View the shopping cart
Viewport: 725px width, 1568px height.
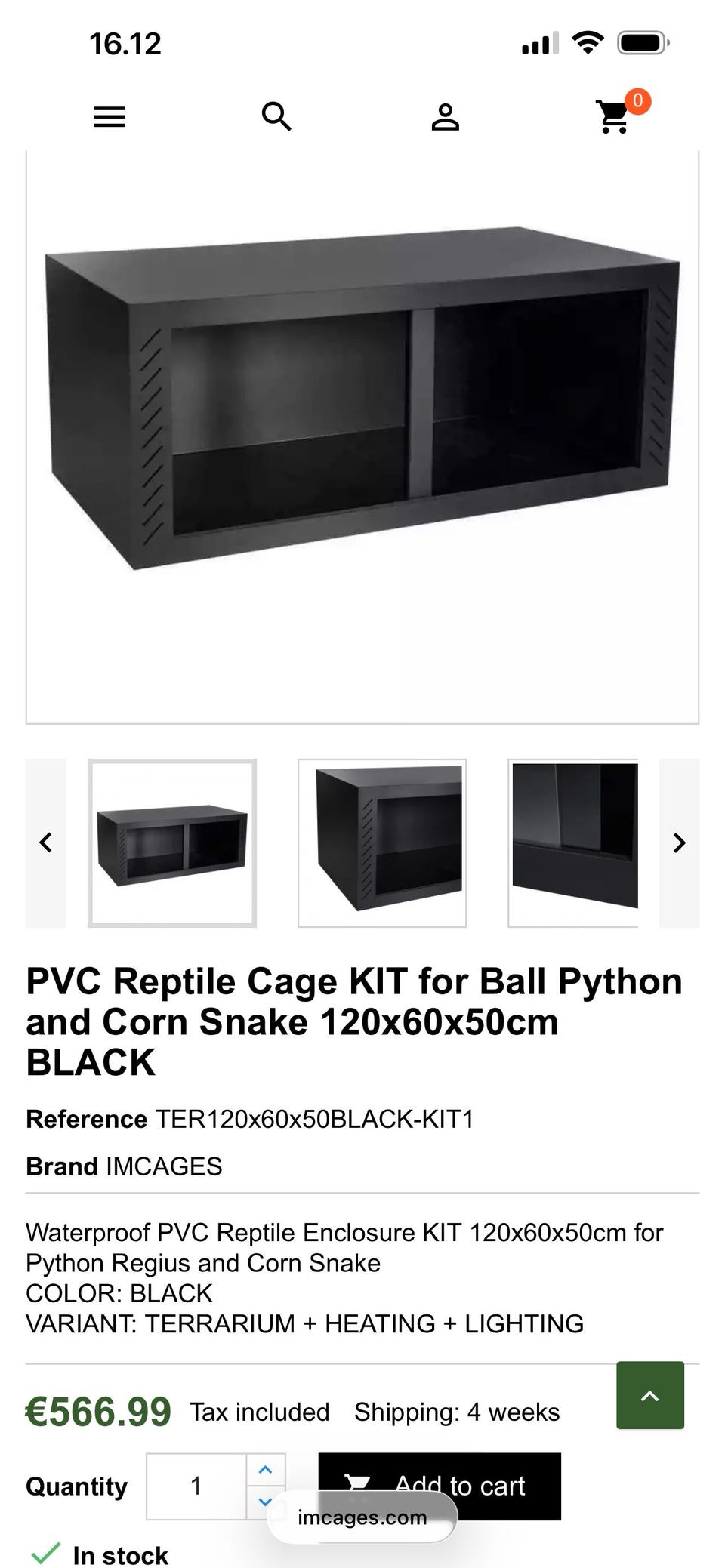click(622, 113)
